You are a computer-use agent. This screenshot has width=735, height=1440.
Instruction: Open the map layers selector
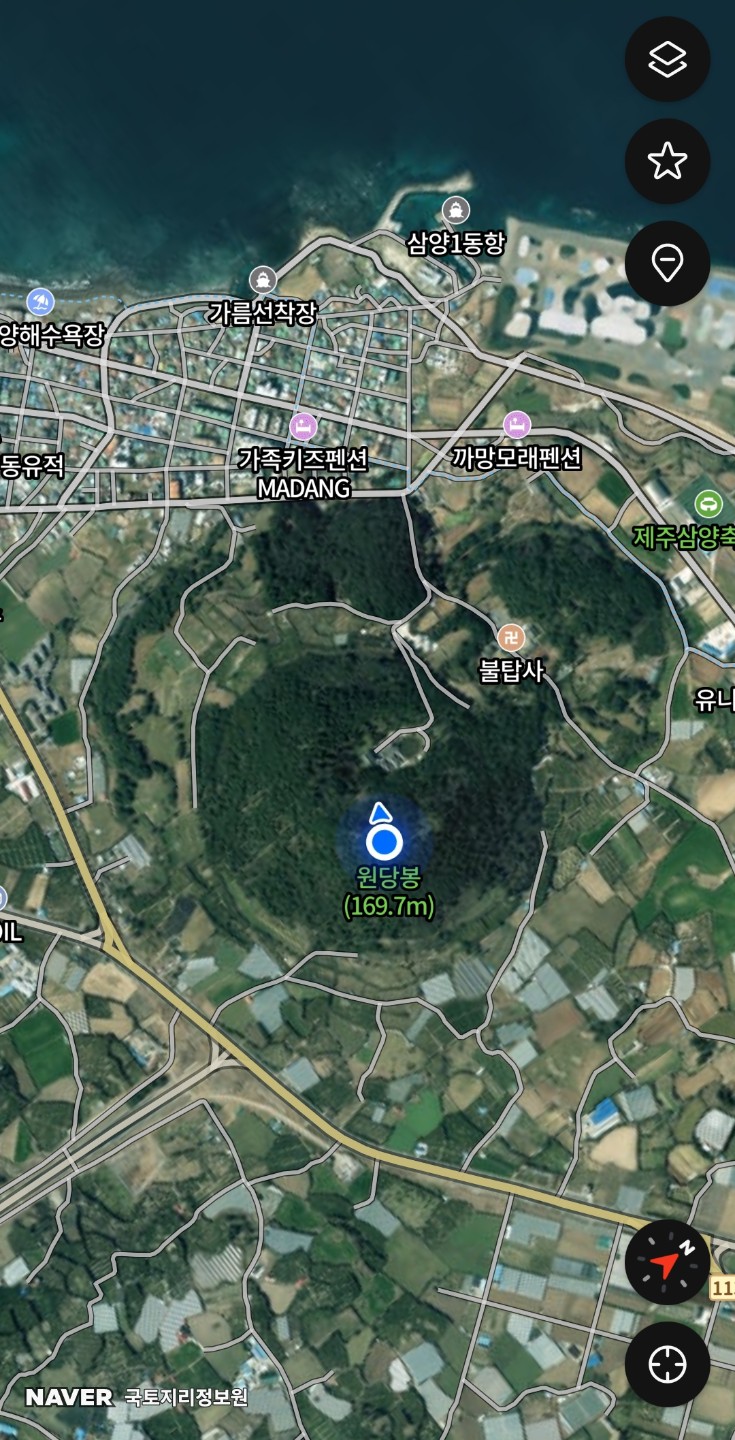(667, 59)
